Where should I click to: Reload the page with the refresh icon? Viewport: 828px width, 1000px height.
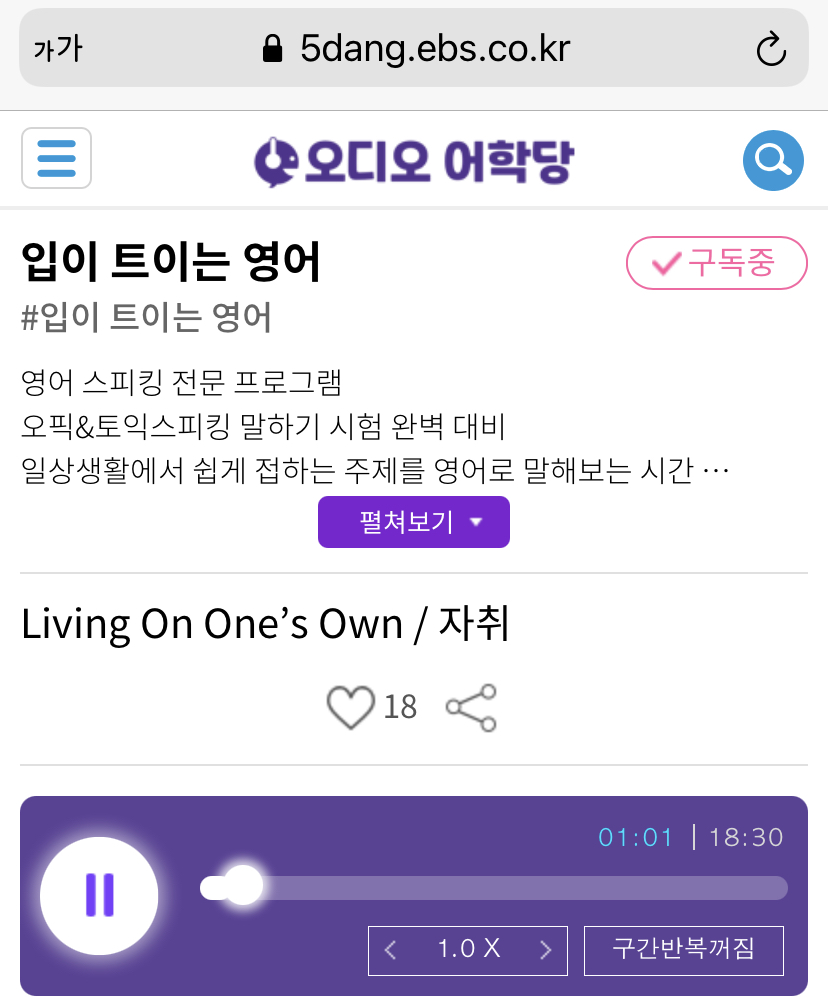click(x=770, y=47)
